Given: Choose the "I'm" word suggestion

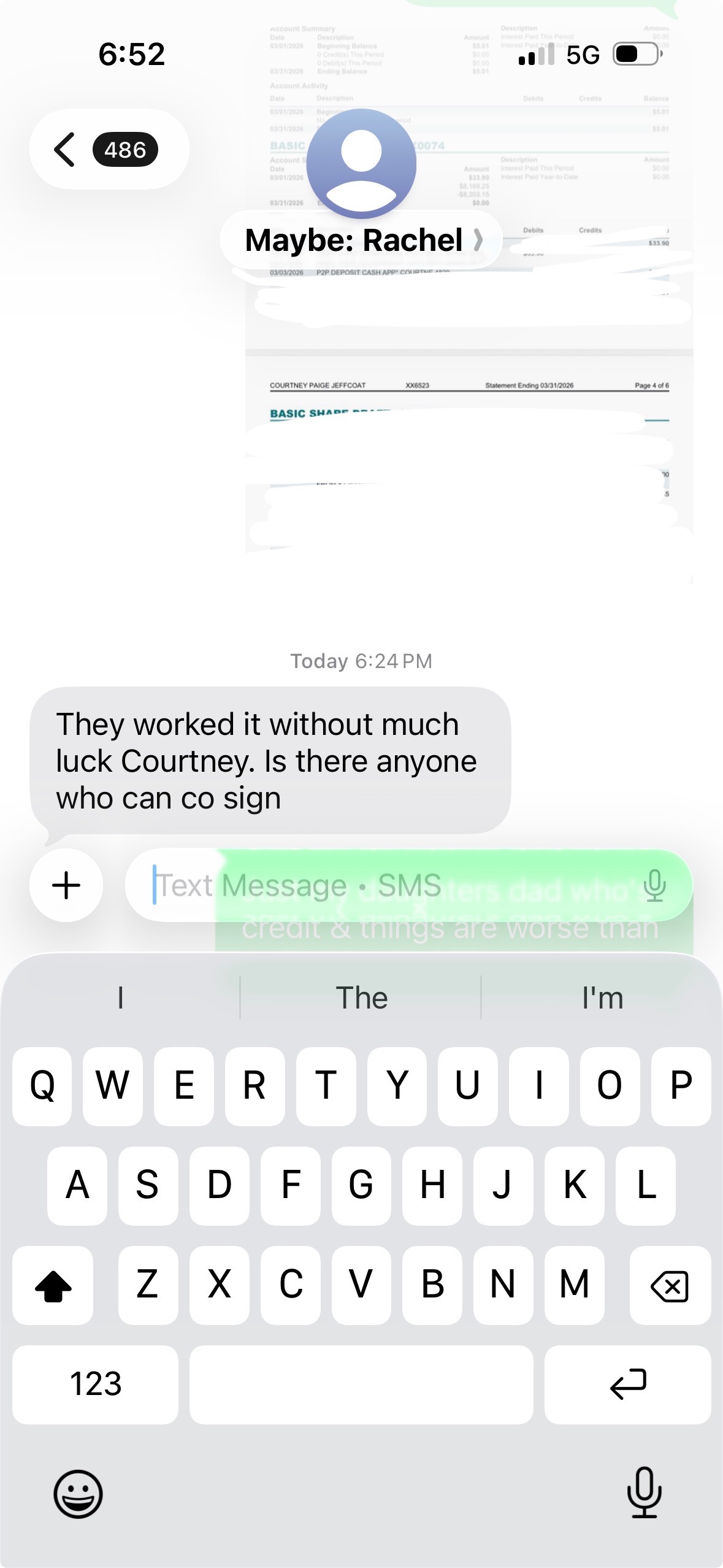Looking at the screenshot, I should pyautogui.click(x=602, y=998).
